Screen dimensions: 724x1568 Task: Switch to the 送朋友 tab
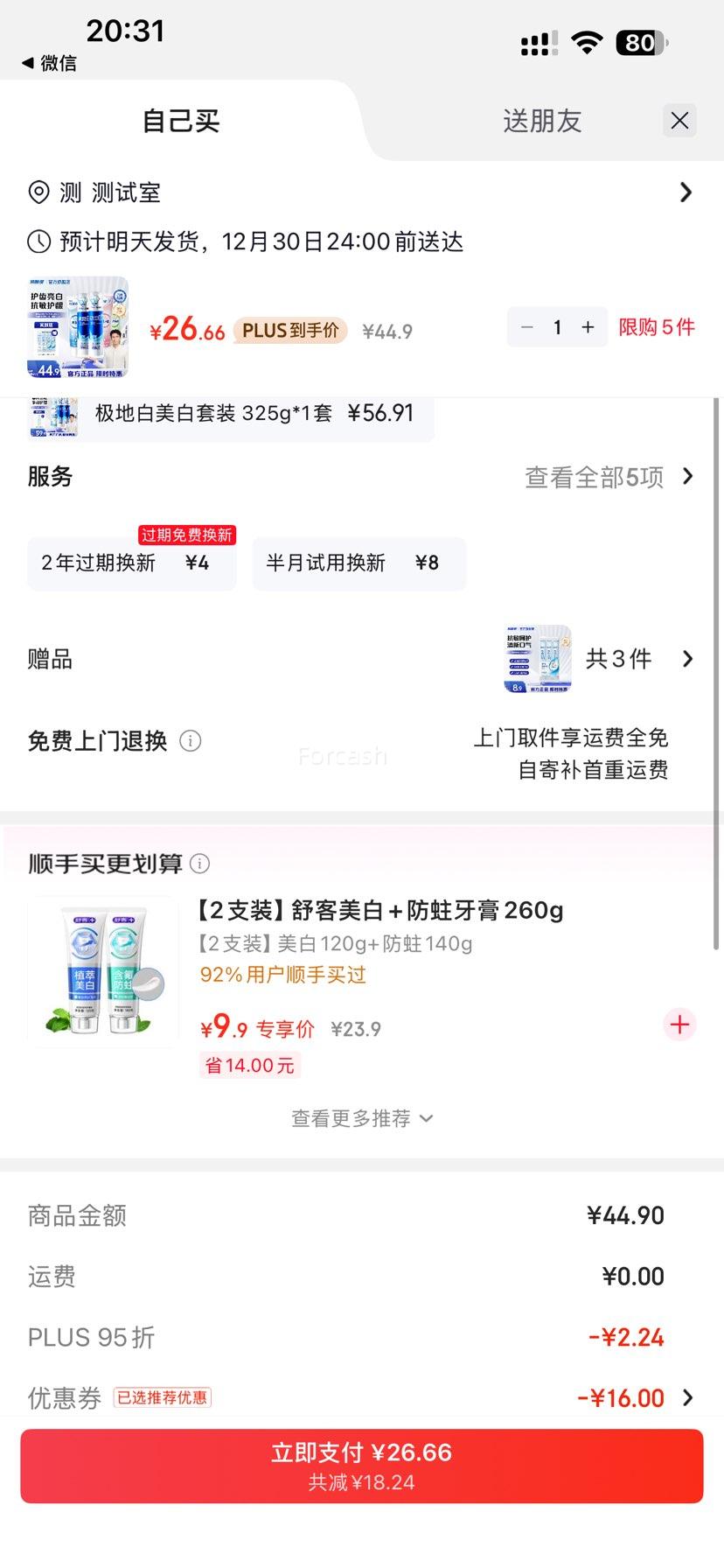point(541,121)
